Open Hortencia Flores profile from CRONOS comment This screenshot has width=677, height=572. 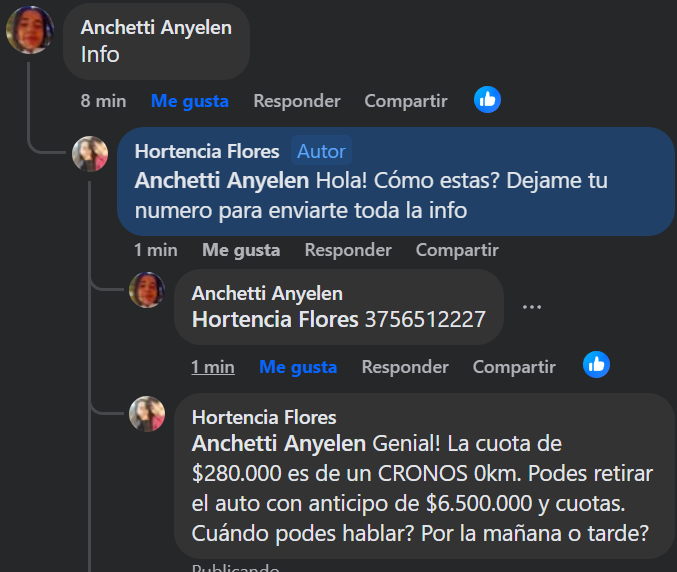[263, 417]
